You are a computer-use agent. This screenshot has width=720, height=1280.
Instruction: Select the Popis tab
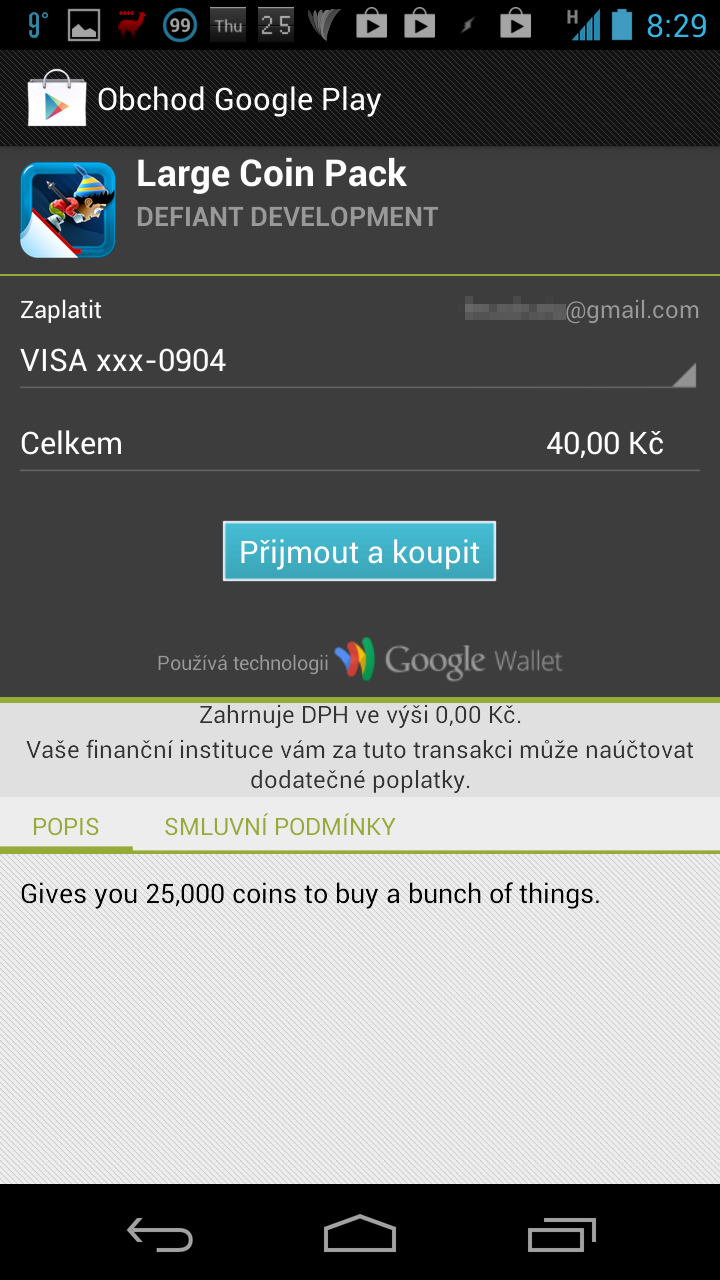pyautogui.click(x=66, y=827)
